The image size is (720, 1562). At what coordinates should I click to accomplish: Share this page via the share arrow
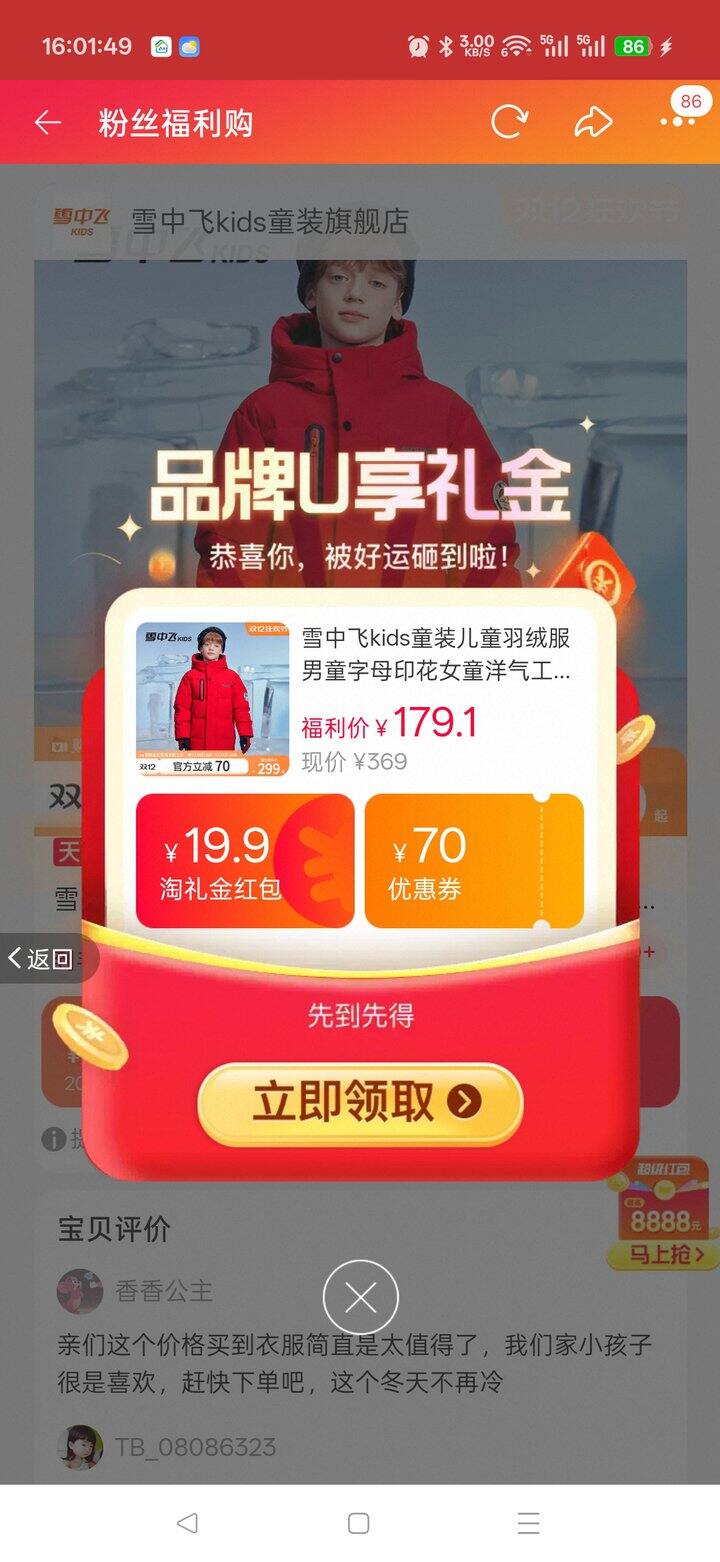593,123
